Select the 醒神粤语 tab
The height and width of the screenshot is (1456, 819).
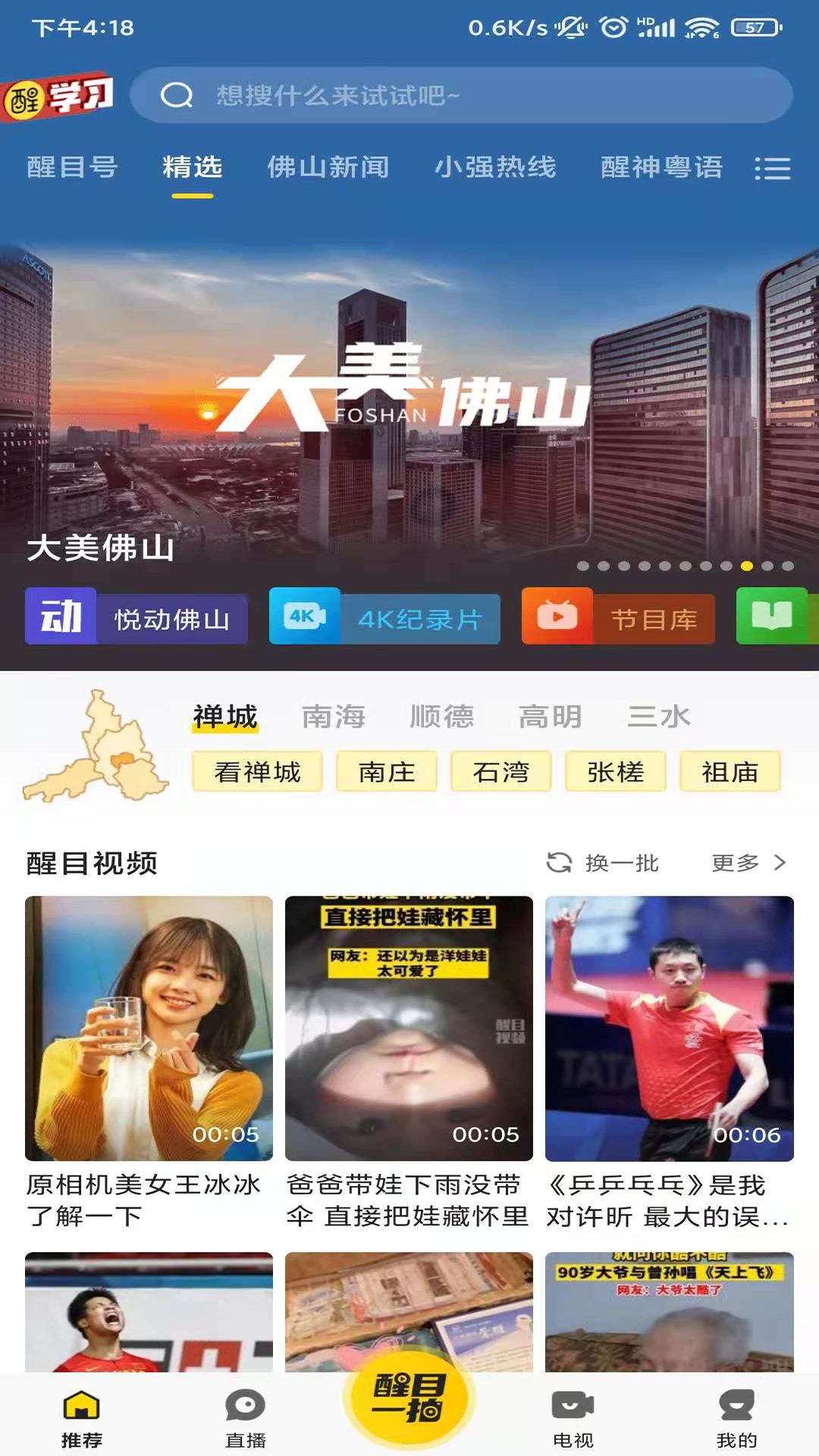[661, 168]
